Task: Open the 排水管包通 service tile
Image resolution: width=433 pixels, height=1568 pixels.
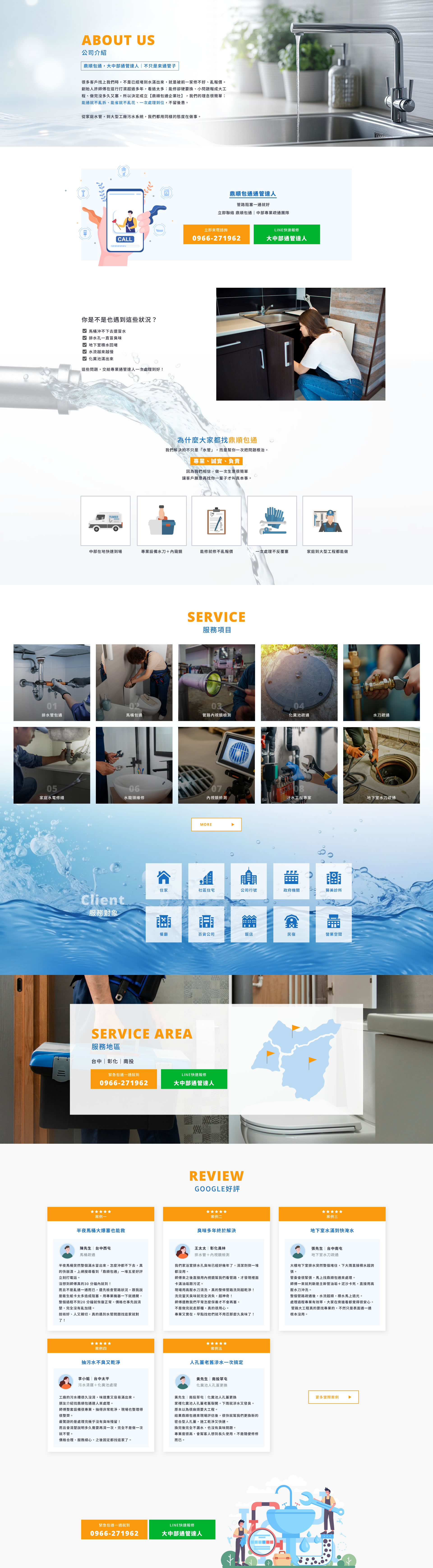Action: click(x=52, y=682)
